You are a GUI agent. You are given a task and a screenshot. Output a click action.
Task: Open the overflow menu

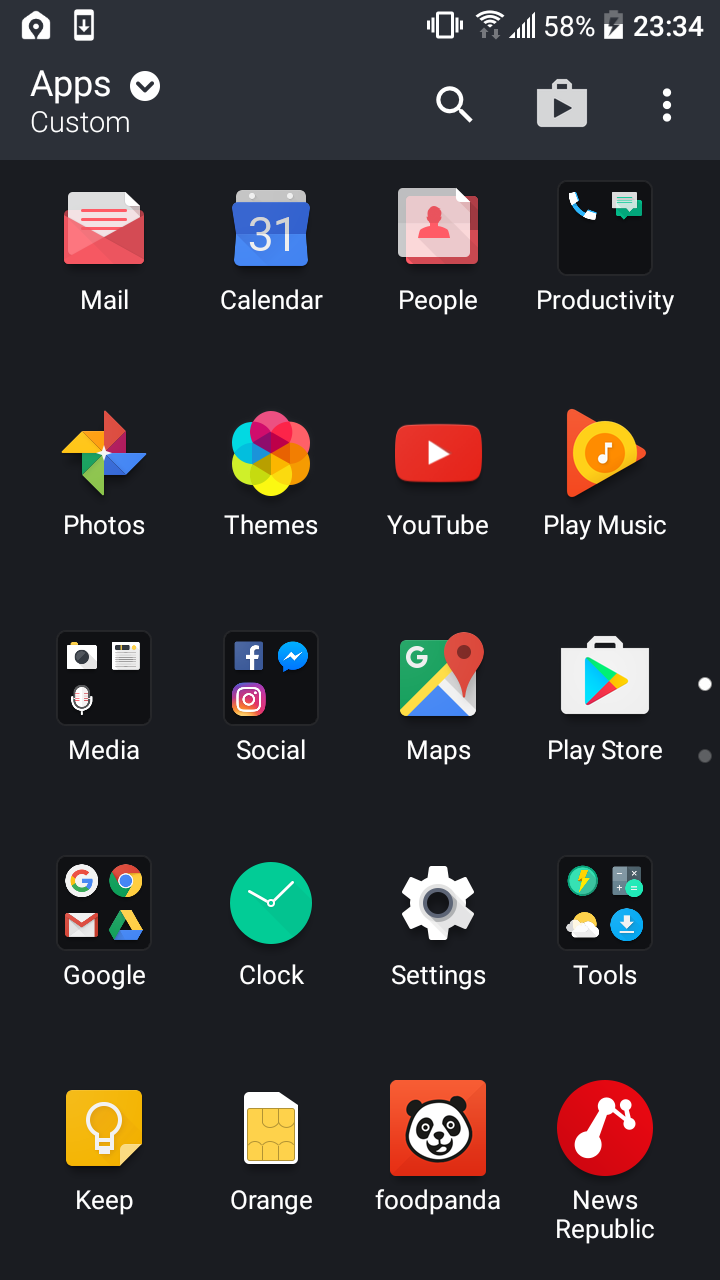[x=667, y=105]
